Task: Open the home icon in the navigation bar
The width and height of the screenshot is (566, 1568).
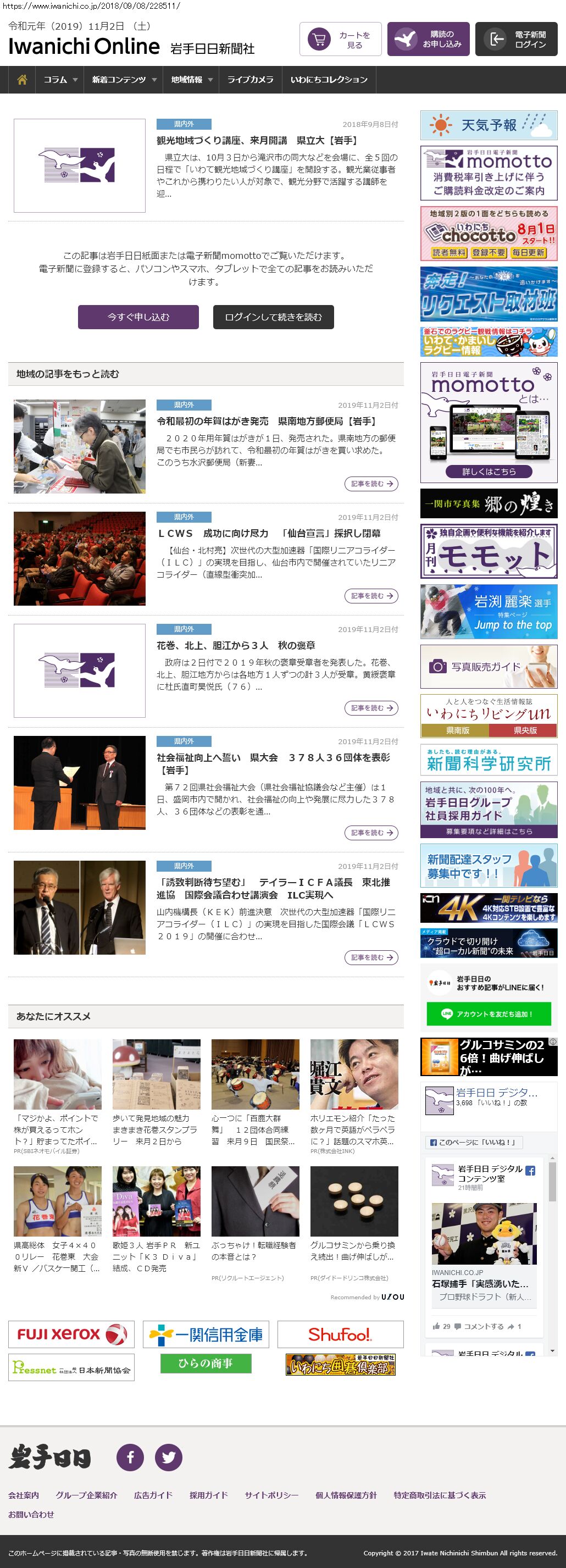Action: point(22,80)
